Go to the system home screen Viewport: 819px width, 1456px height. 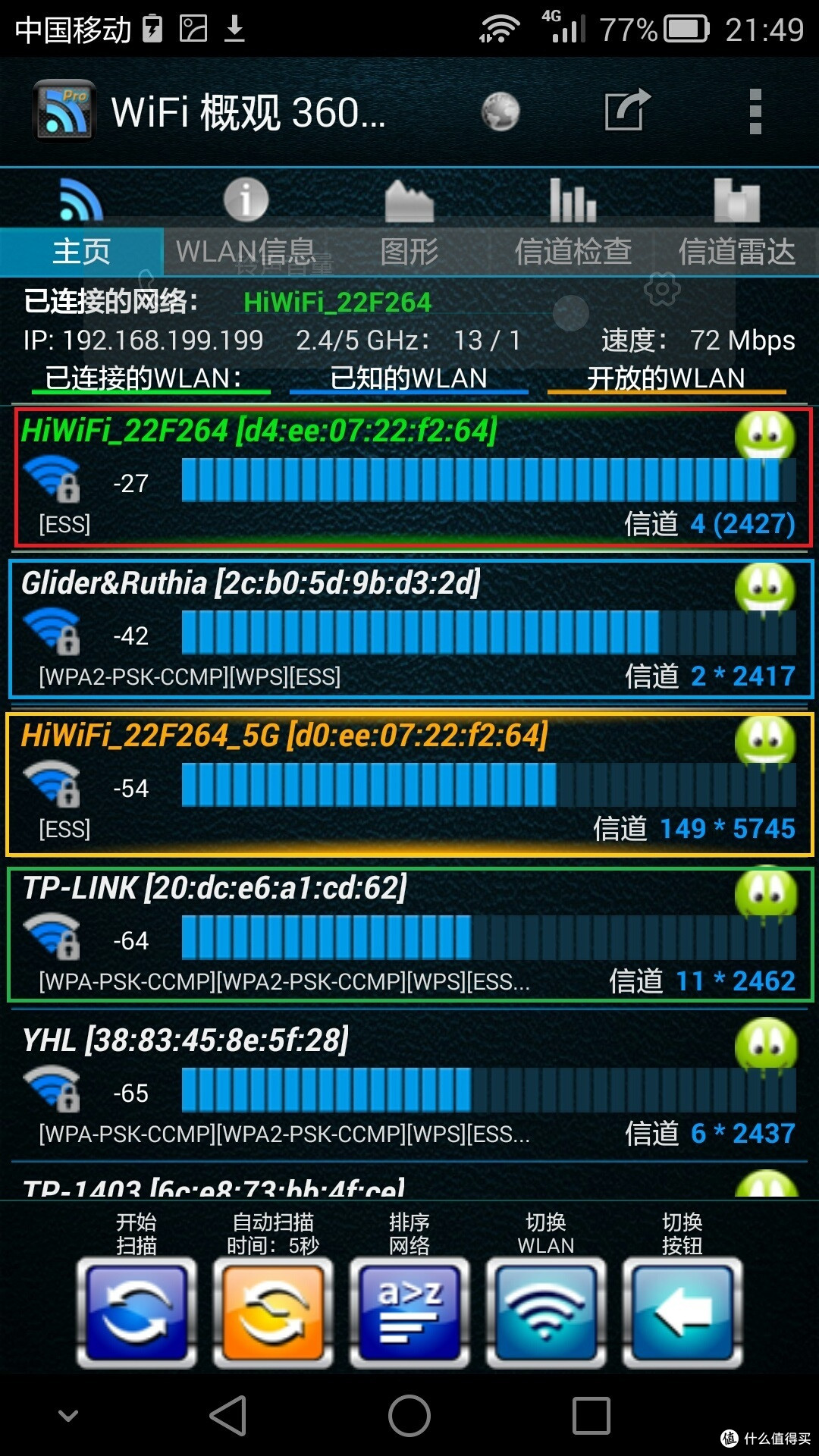[409, 1415]
